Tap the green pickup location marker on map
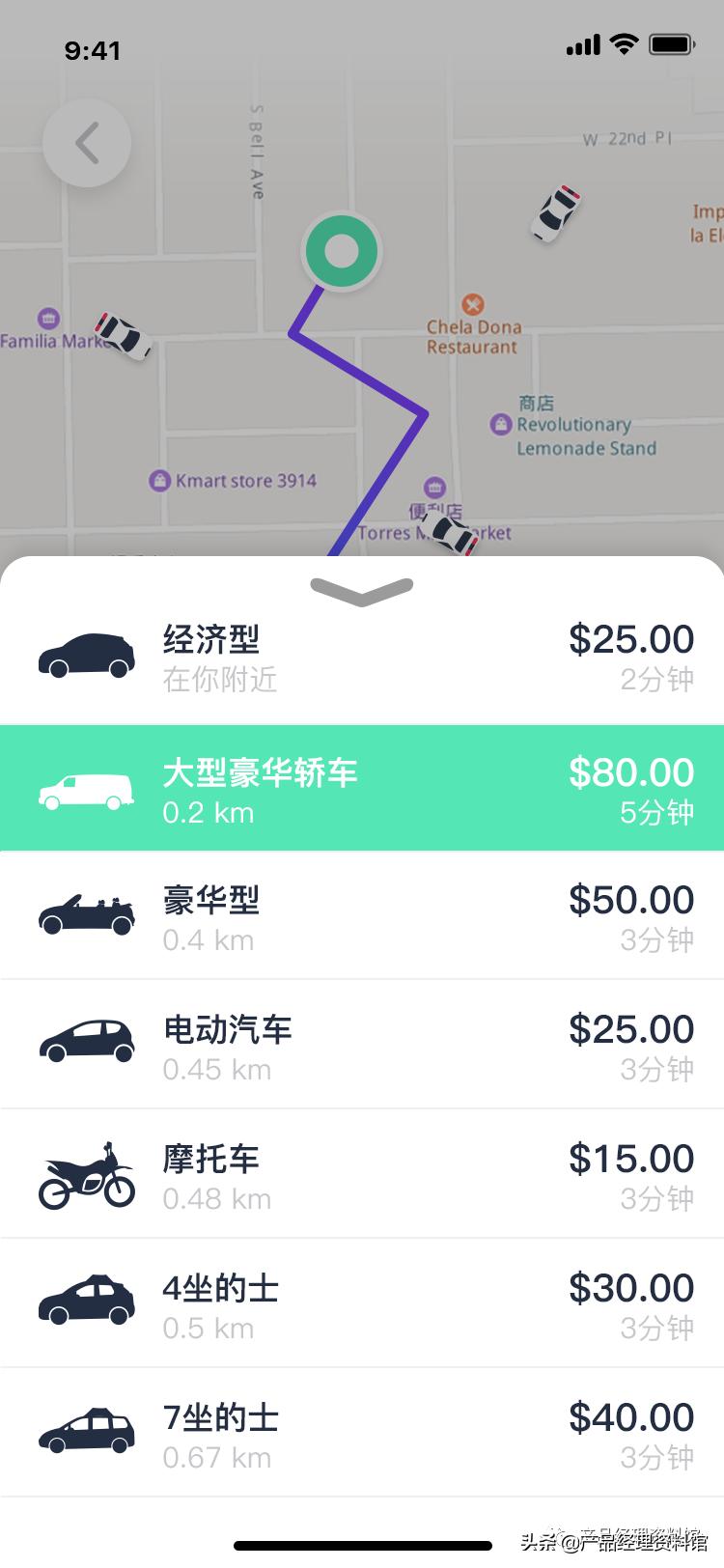 coord(340,251)
